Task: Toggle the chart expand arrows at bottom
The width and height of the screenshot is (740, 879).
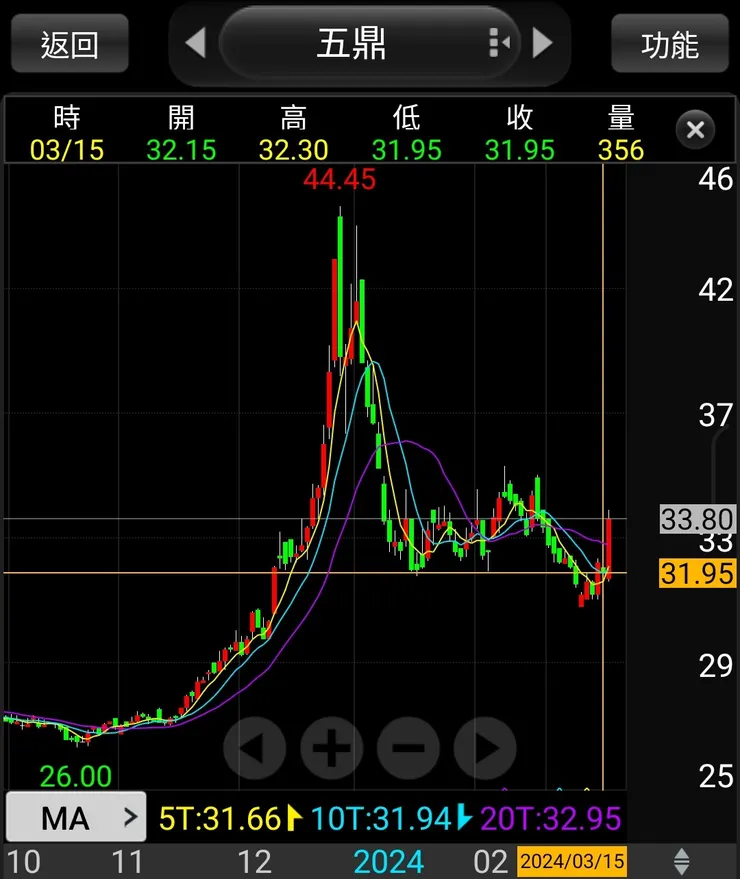Action: click(682, 861)
